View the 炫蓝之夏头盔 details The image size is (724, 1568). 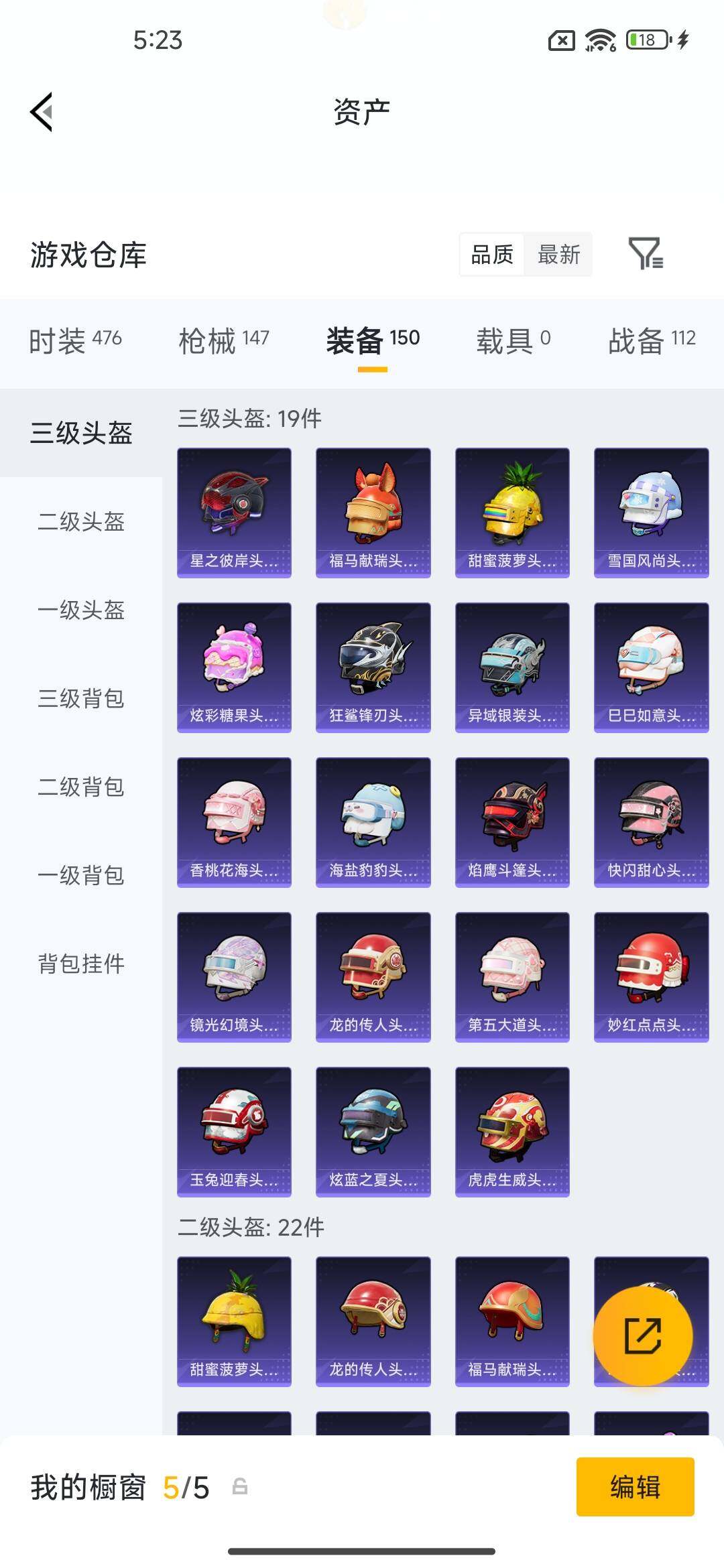point(373,1131)
